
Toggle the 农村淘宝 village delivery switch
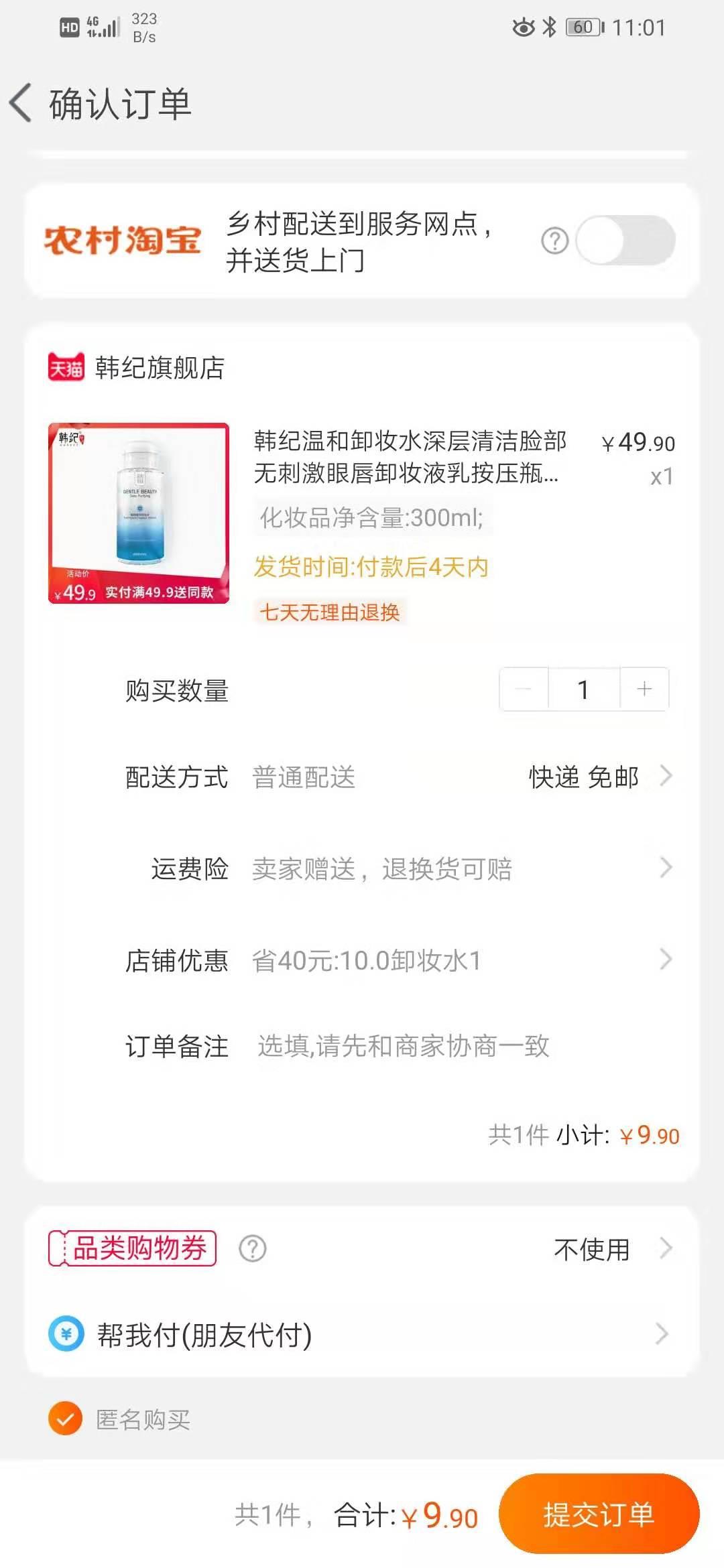(625, 240)
